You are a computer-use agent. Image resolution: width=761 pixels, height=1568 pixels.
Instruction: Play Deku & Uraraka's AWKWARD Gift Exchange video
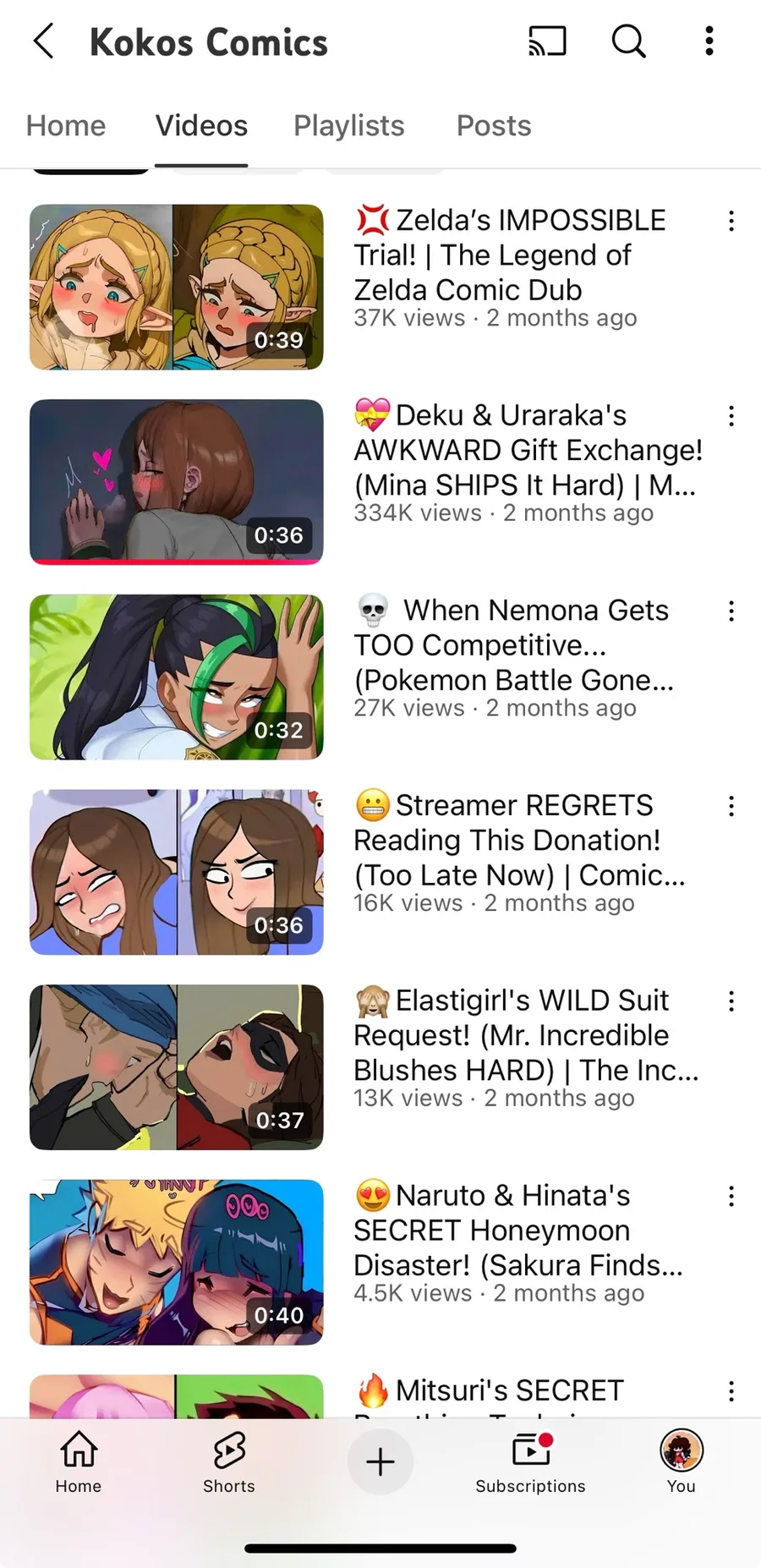click(176, 481)
